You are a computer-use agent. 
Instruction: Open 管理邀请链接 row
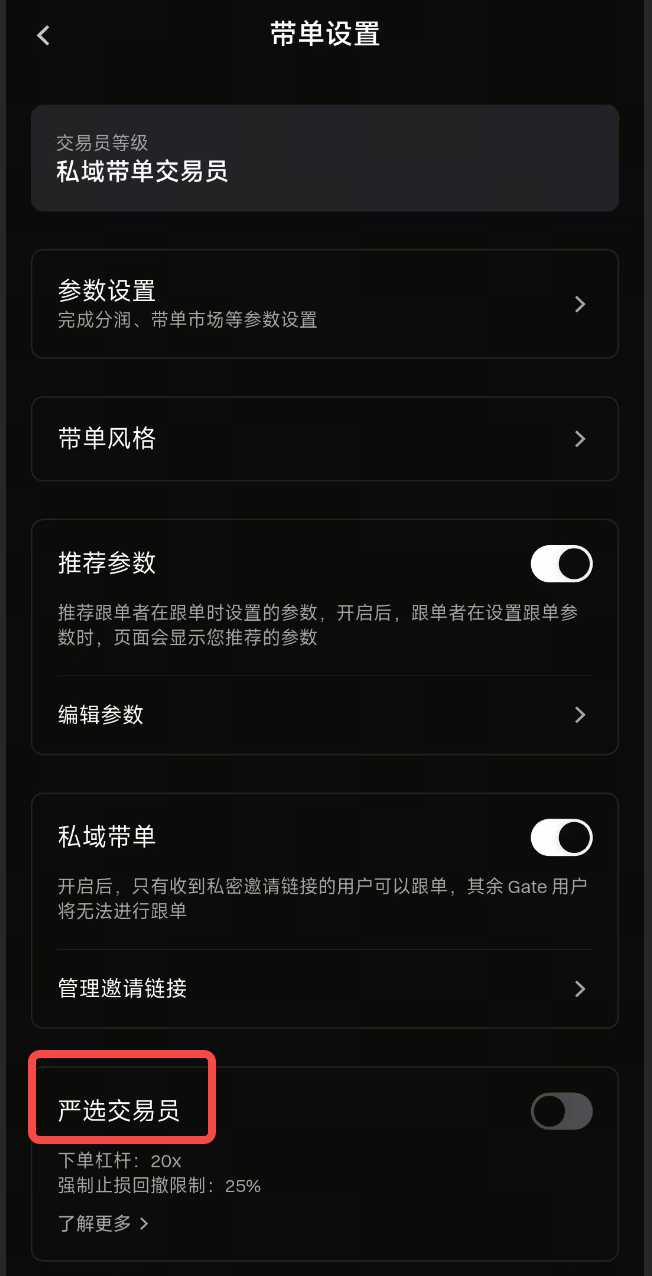tap(325, 989)
